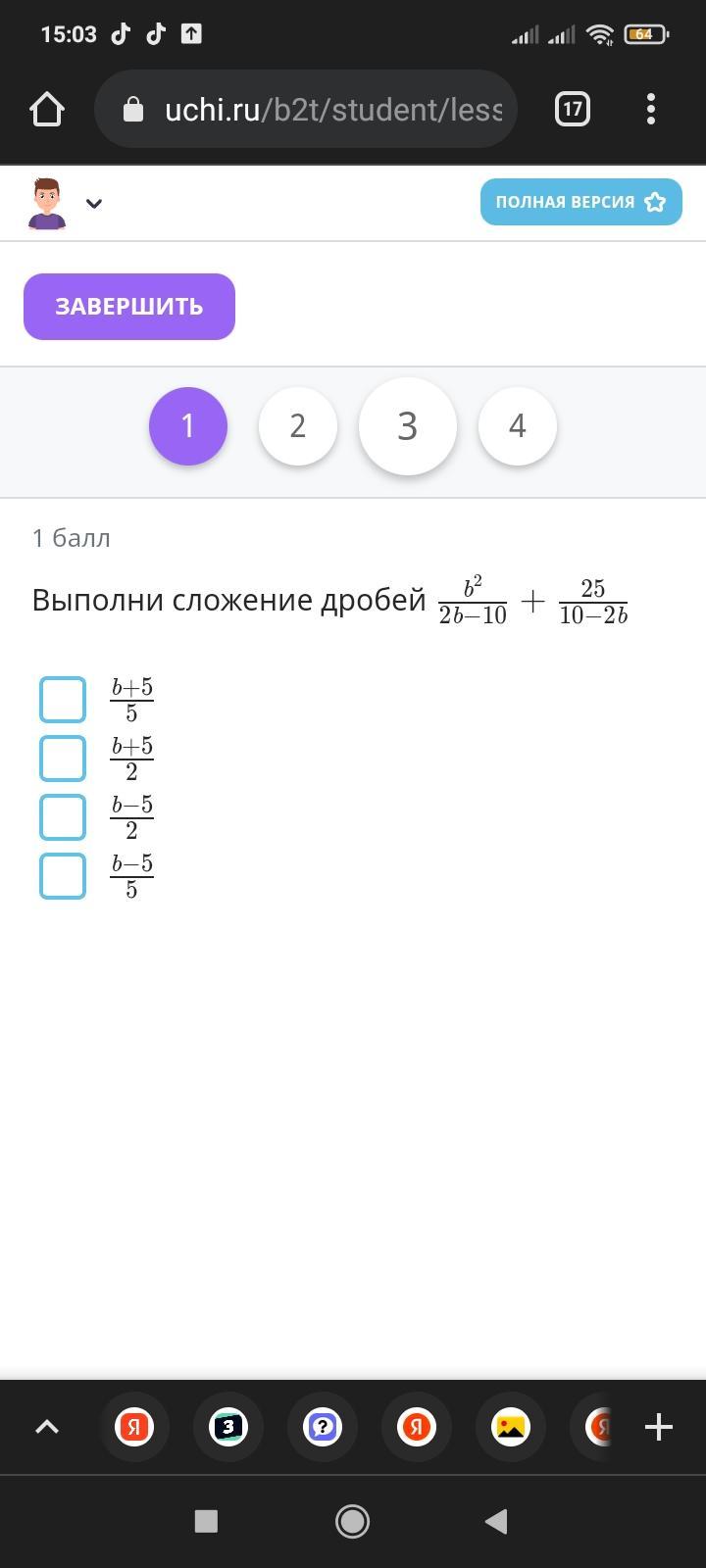
Task: Check the answer (b+5)/2
Action: point(63,759)
